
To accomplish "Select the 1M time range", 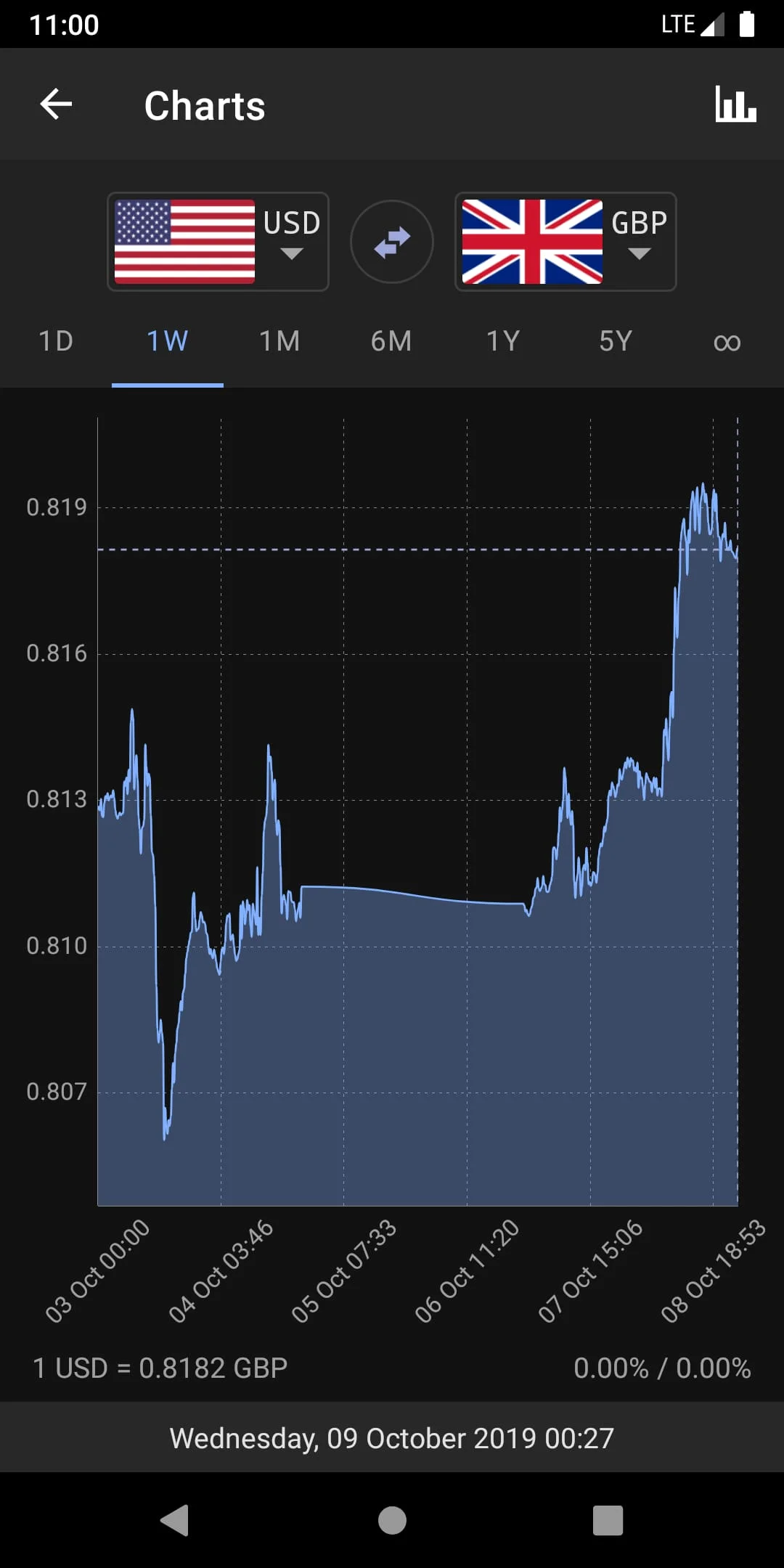I will (279, 340).
